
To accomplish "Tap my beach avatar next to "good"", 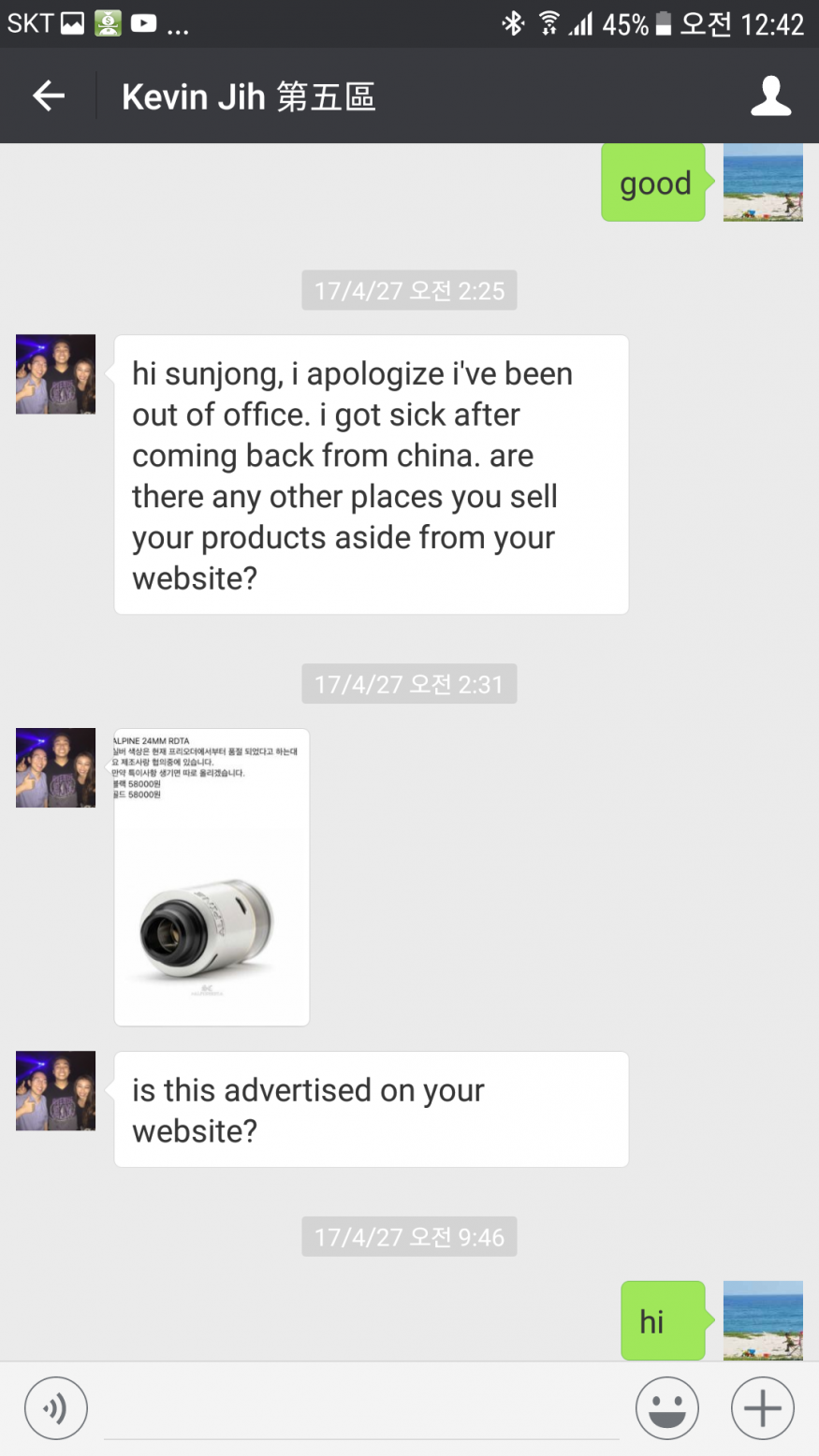I will (762, 183).
